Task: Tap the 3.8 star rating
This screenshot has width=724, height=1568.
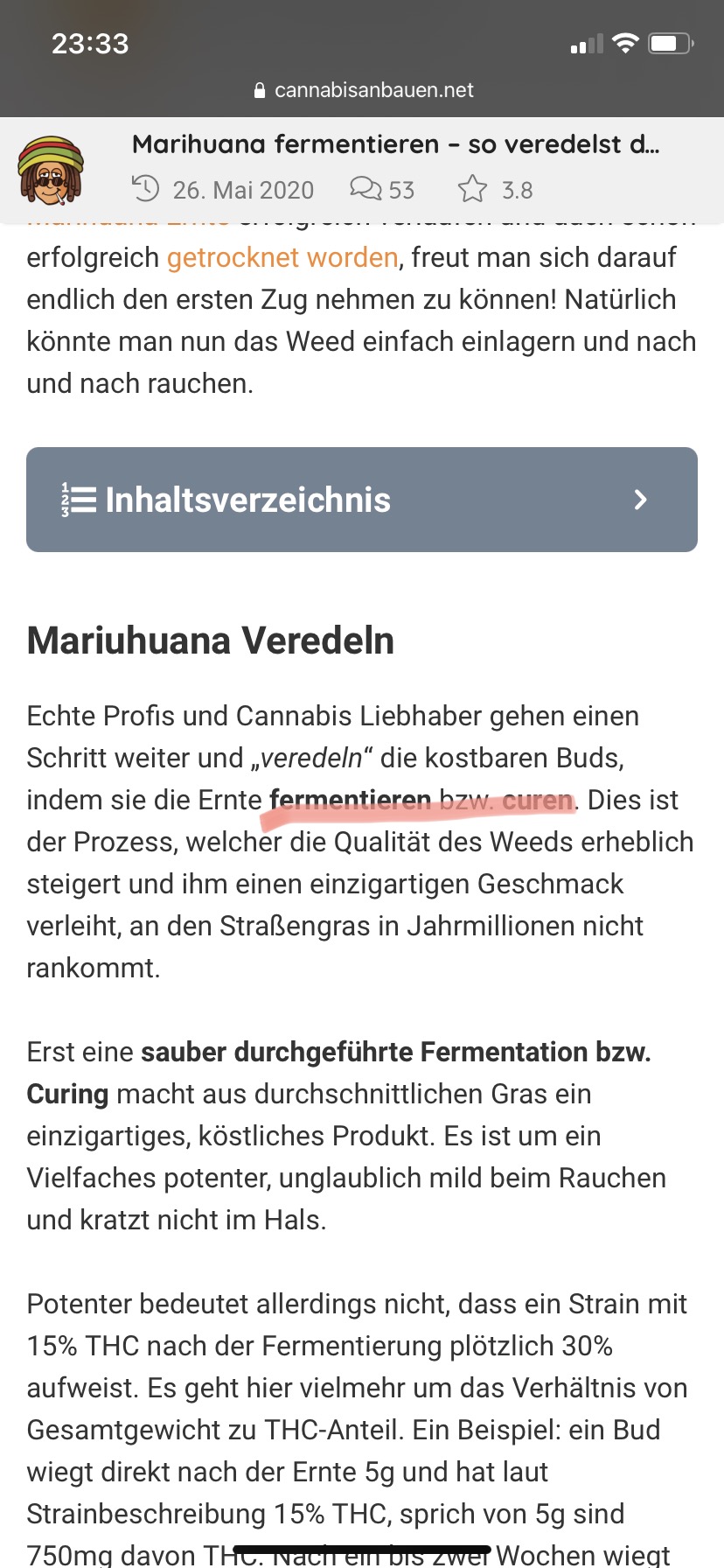Action: (x=495, y=189)
